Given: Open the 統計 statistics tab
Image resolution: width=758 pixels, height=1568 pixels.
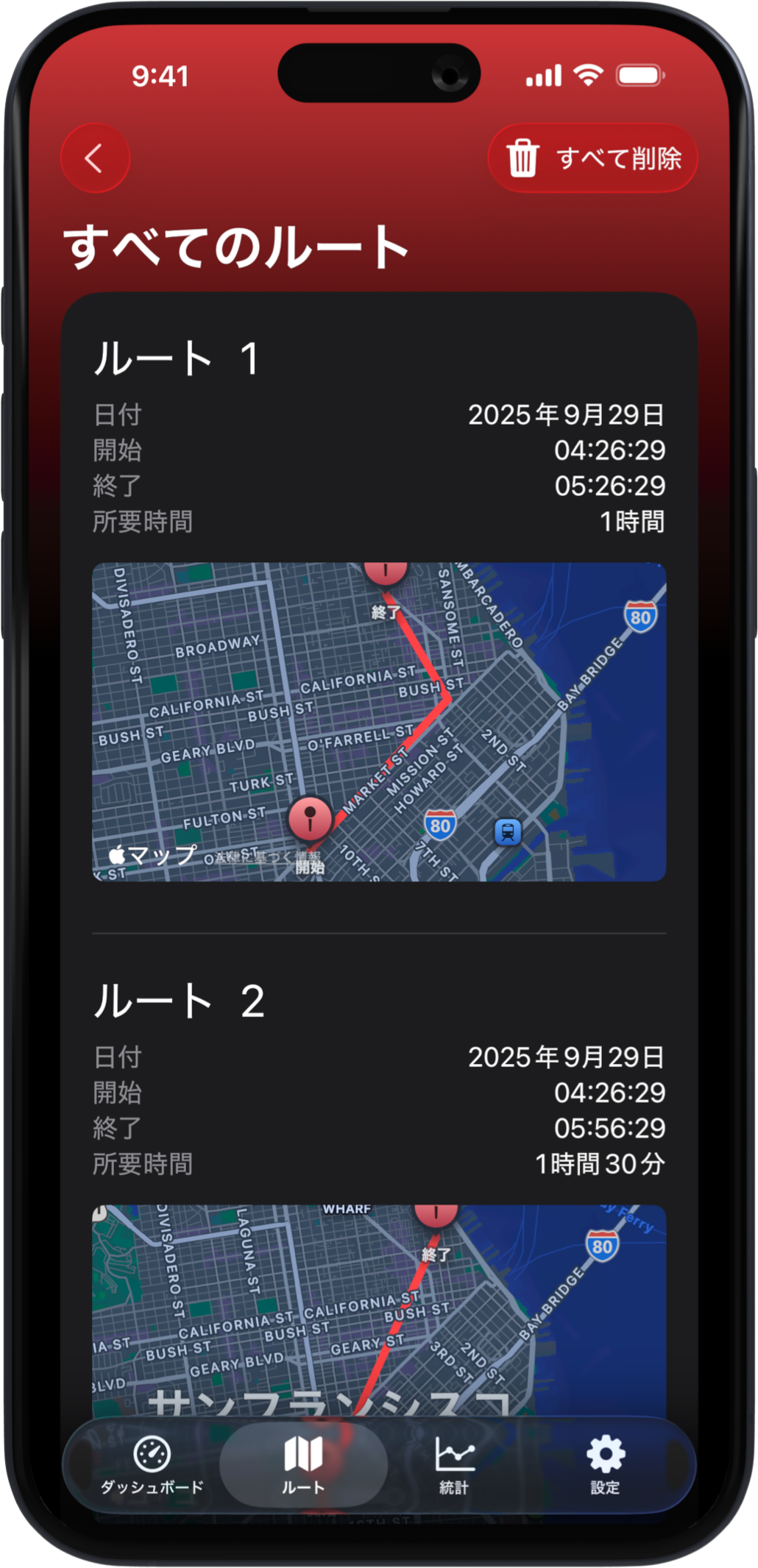Looking at the screenshot, I should [454, 1464].
